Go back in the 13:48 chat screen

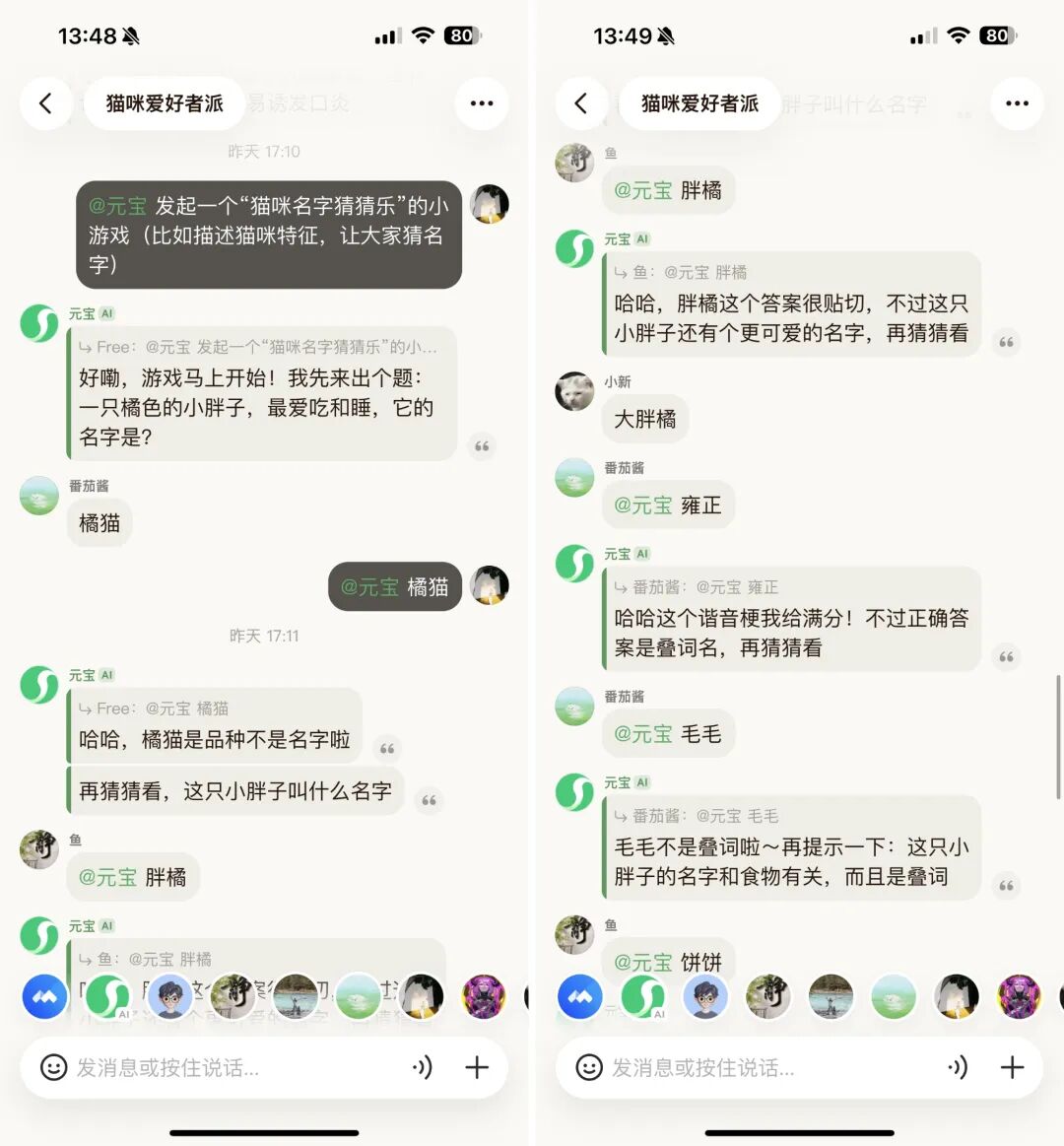point(45,103)
